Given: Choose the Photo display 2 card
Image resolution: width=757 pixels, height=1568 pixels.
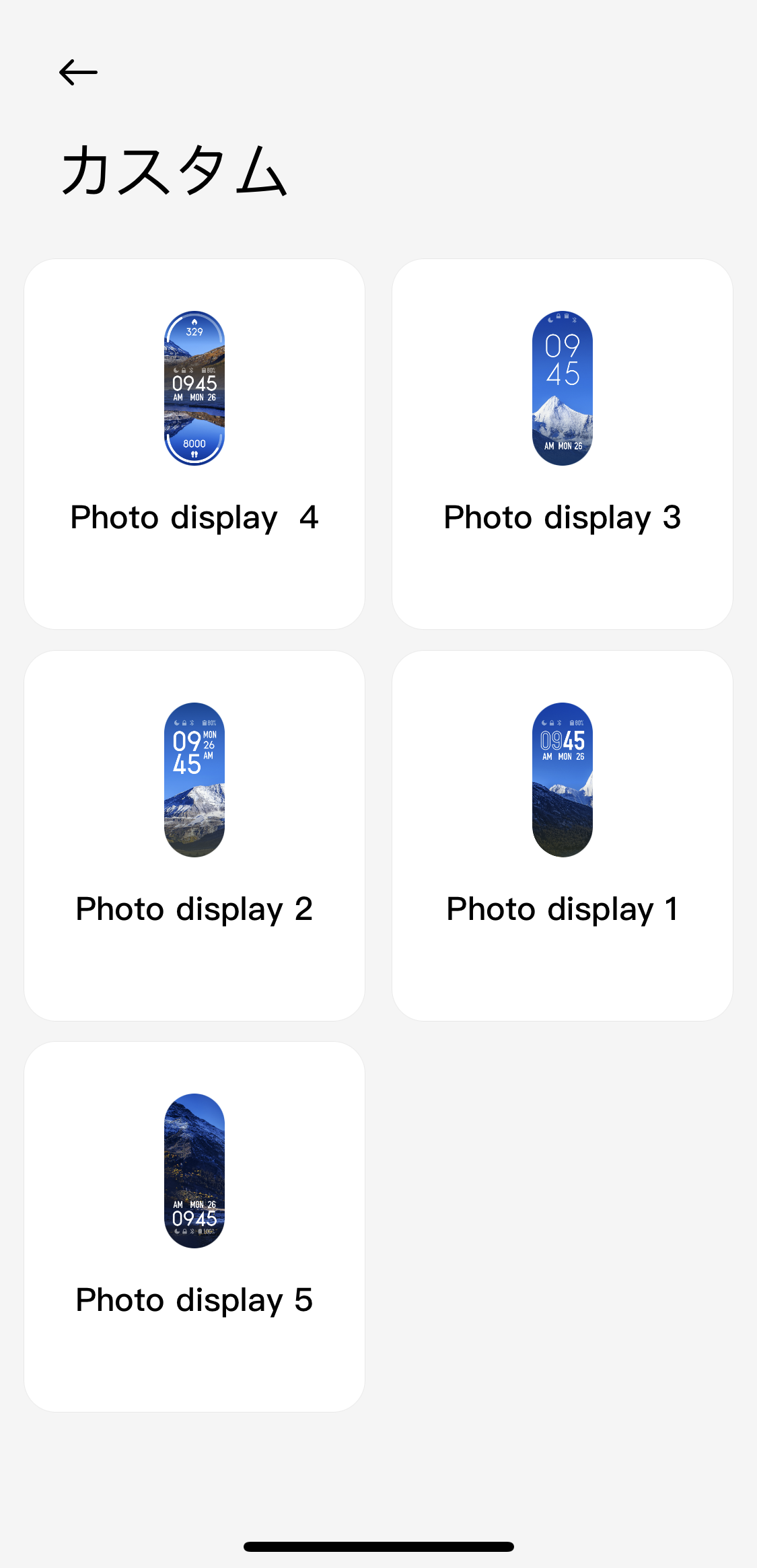Looking at the screenshot, I should 194,834.
